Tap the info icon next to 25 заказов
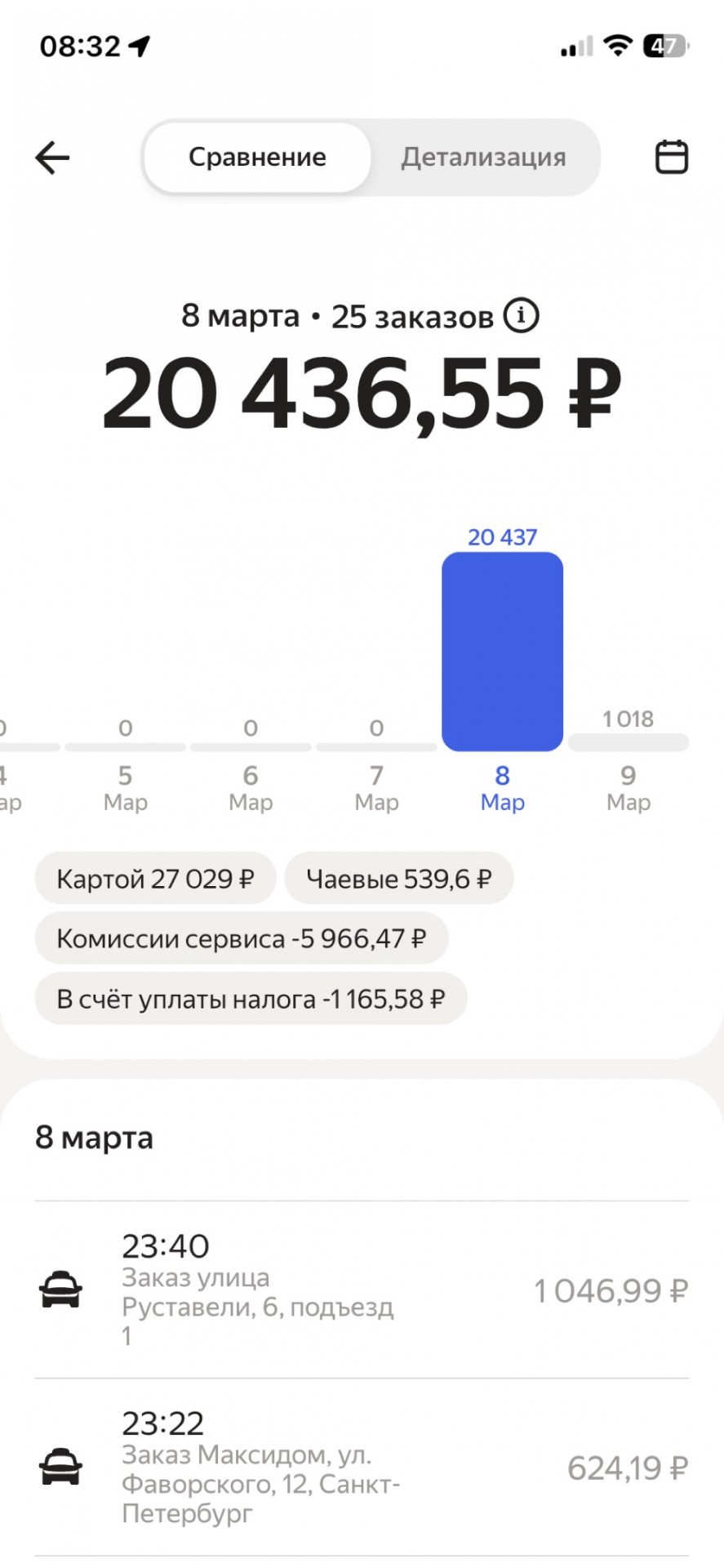Image resolution: width=724 pixels, height=1568 pixels. pyautogui.click(x=521, y=315)
